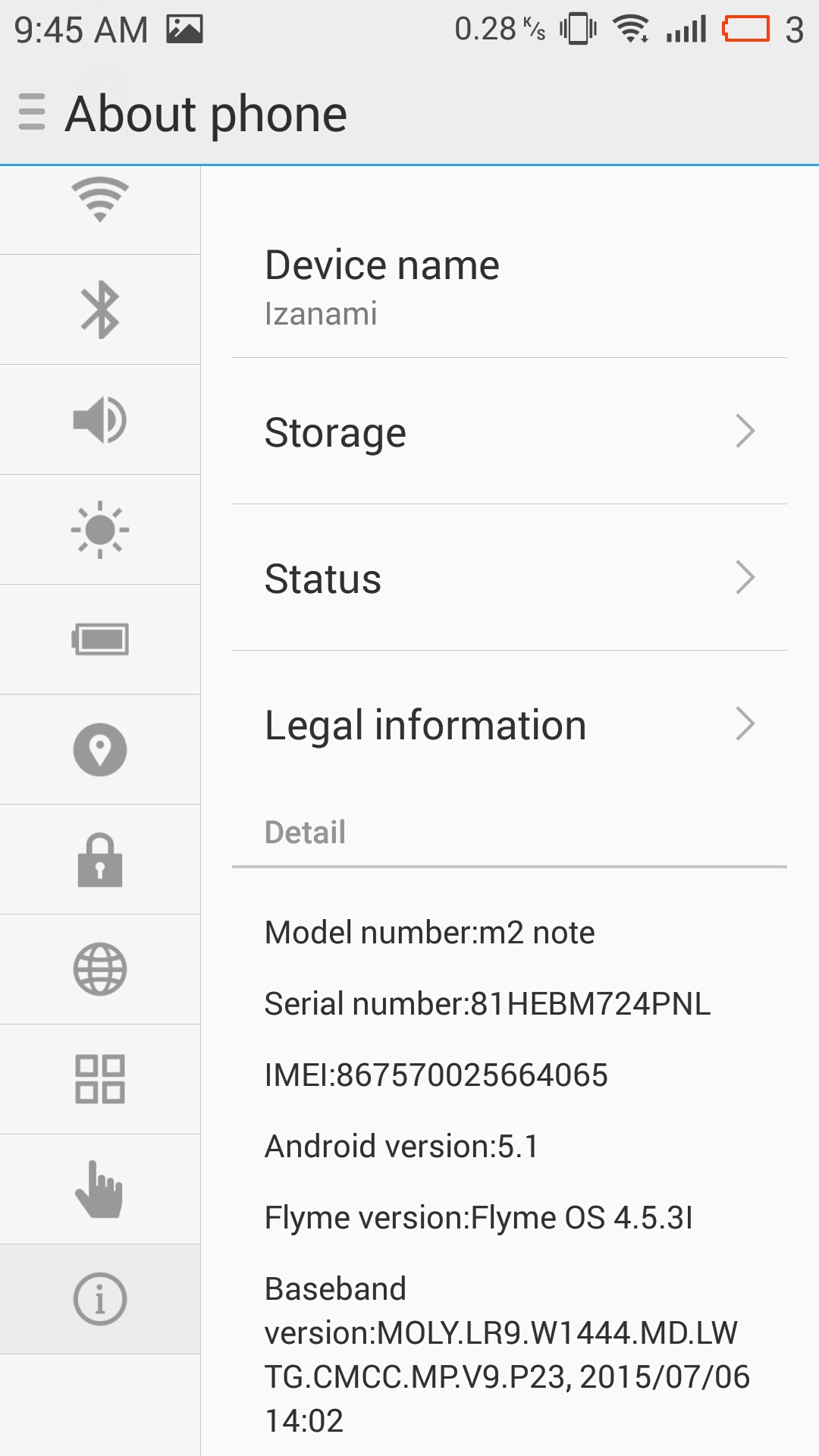Open location settings pin icon
The image size is (819, 1456).
[x=99, y=749]
